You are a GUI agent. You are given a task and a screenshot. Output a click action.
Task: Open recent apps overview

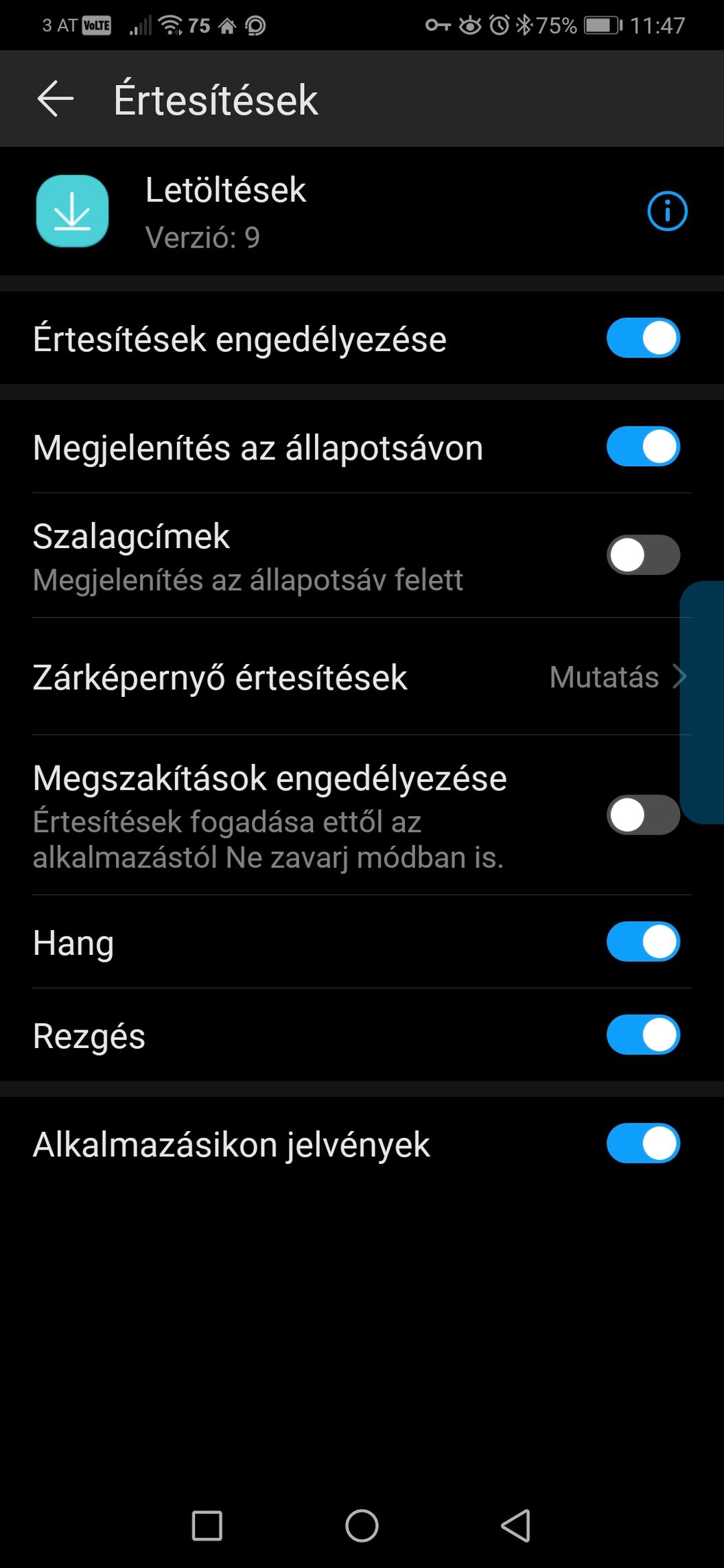click(207, 1526)
